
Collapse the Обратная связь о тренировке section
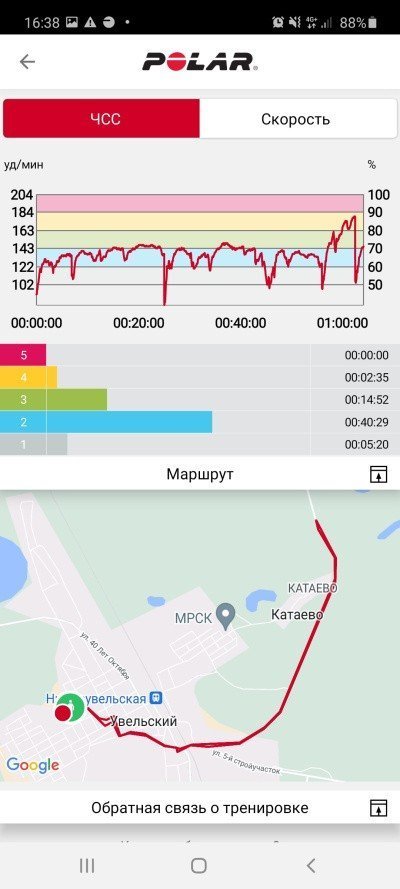(378, 808)
